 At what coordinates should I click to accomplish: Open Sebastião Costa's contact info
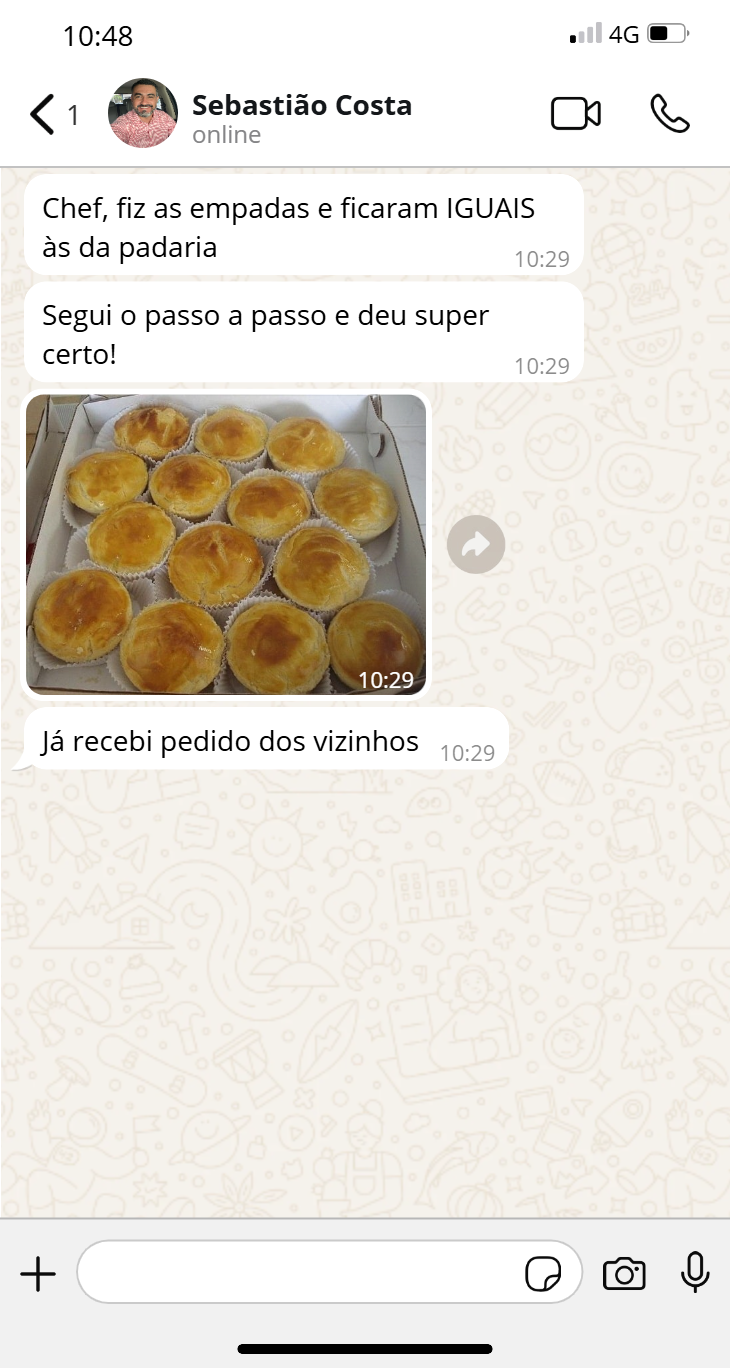300,116
